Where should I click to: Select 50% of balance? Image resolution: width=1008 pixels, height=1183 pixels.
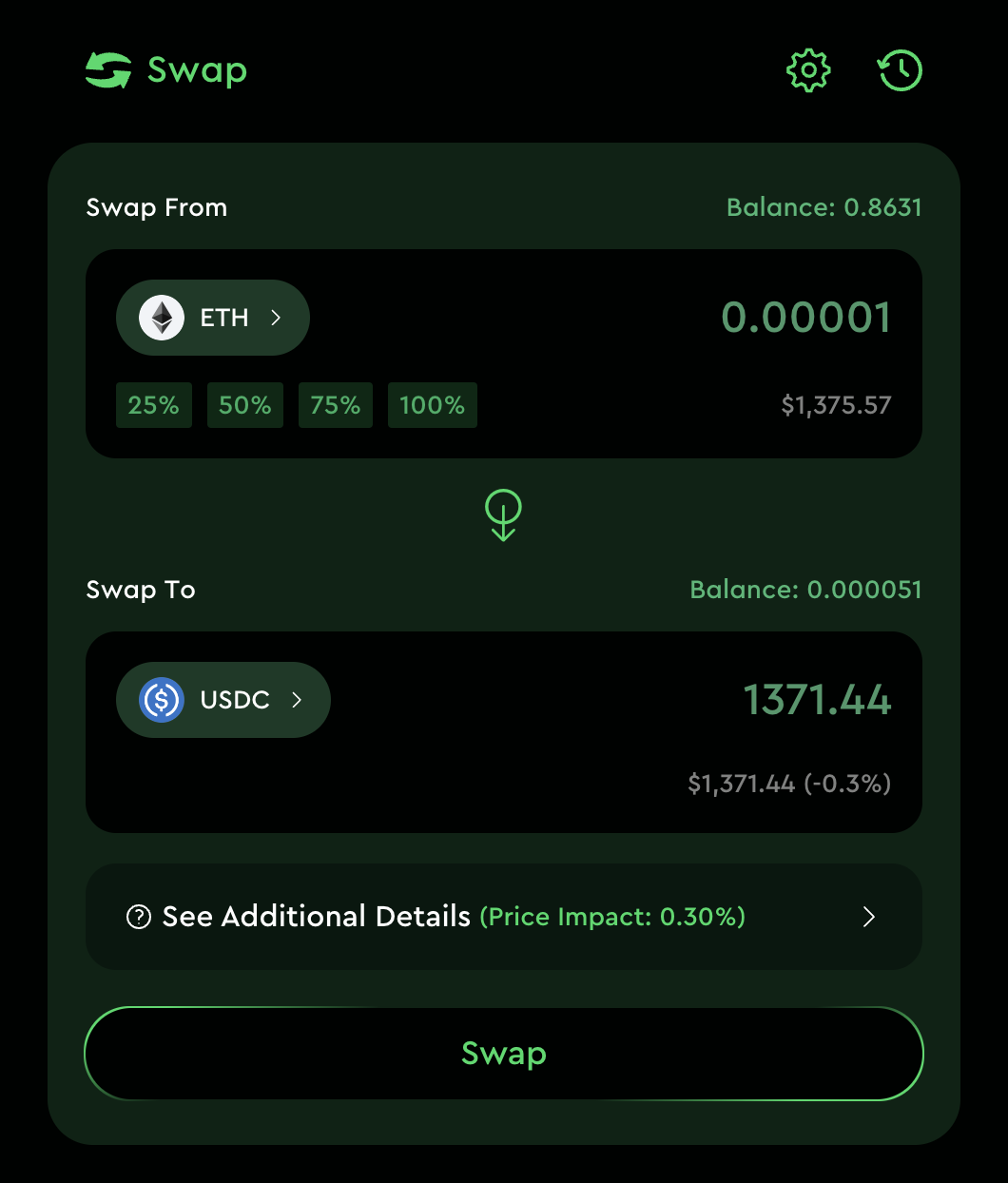[245, 405]
